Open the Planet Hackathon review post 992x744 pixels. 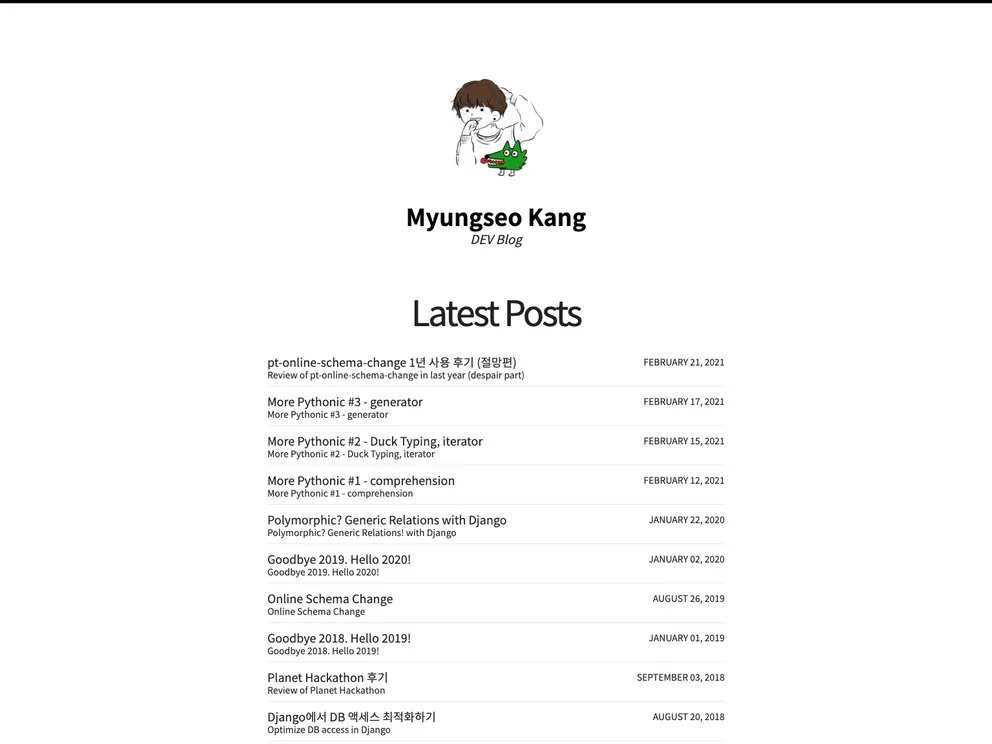point(327,678)
